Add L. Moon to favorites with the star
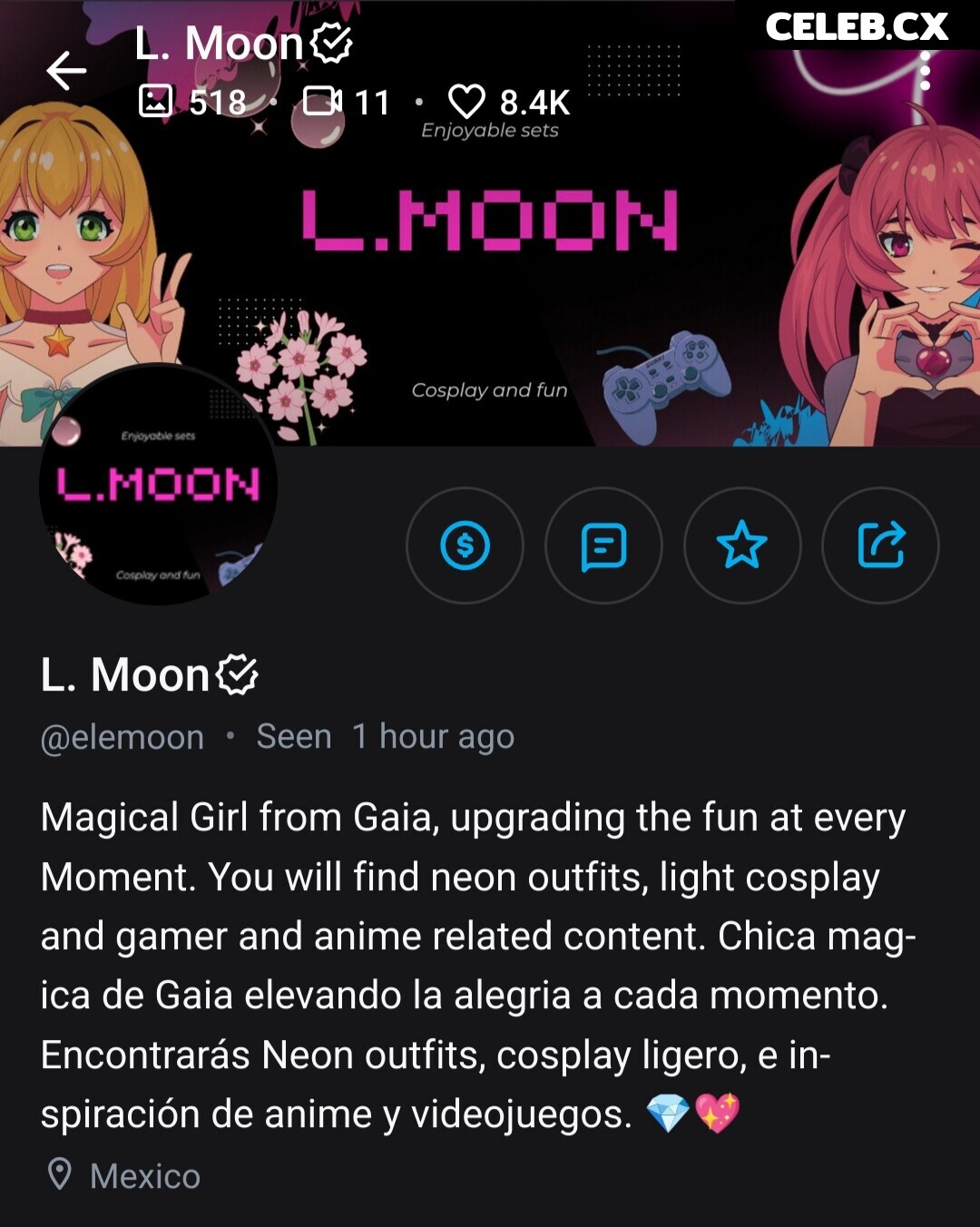980x1227 pixels. tap(742, 545)
